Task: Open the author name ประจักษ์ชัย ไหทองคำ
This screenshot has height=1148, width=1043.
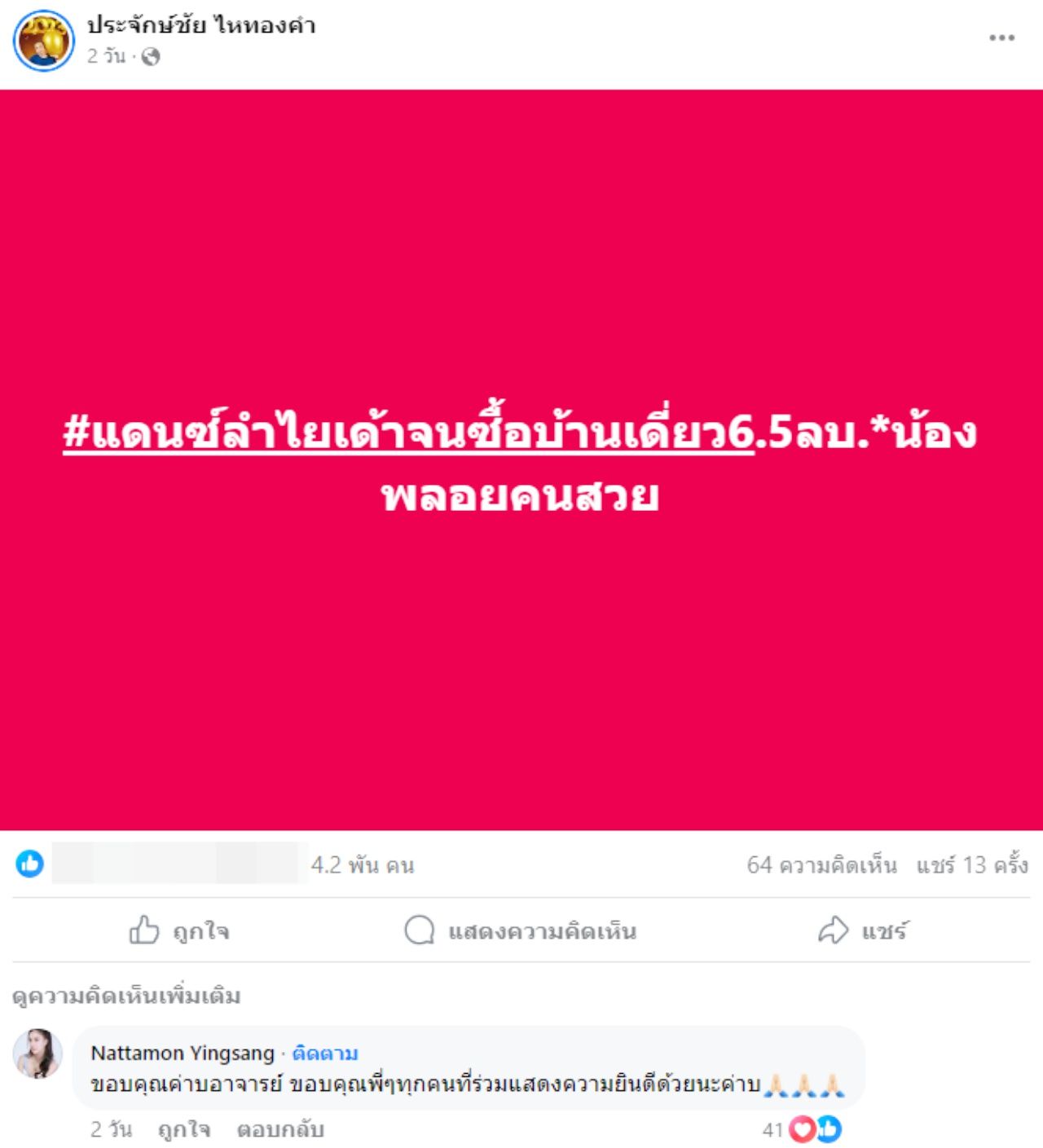Action: (x=201, y=25)
